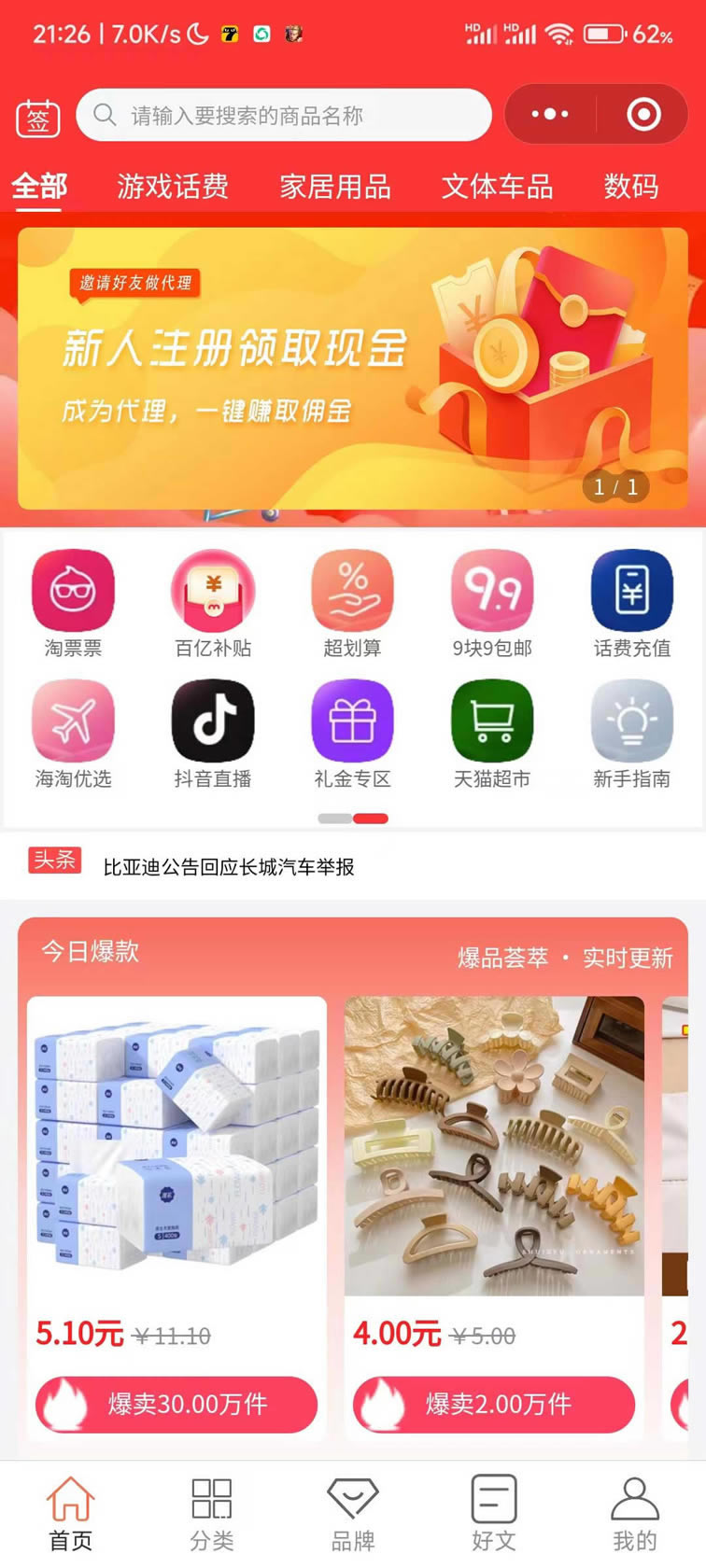Close the mini program with the circle button

642,115
